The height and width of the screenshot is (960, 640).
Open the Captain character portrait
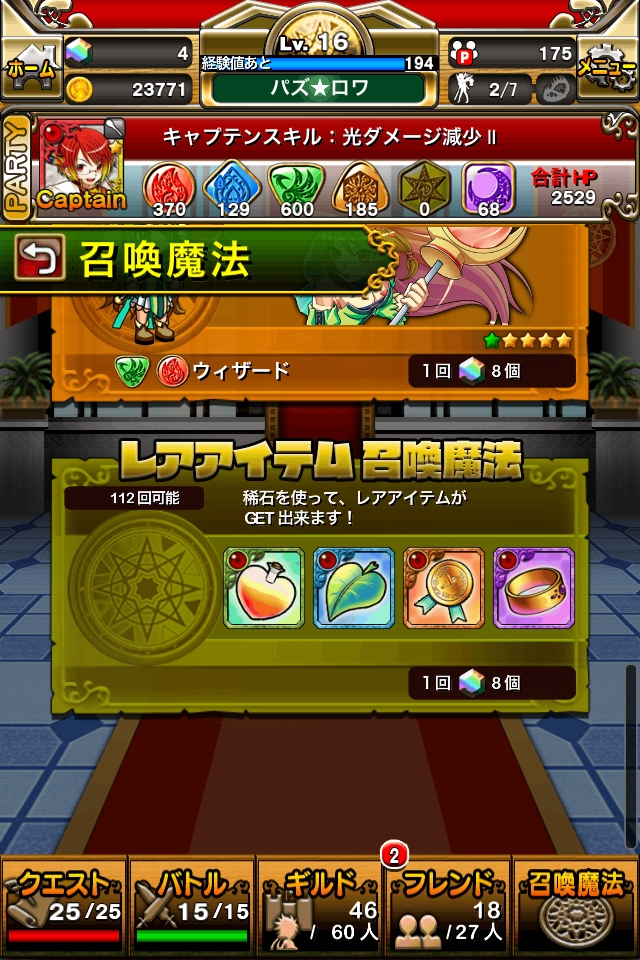(x=82, y=168)
